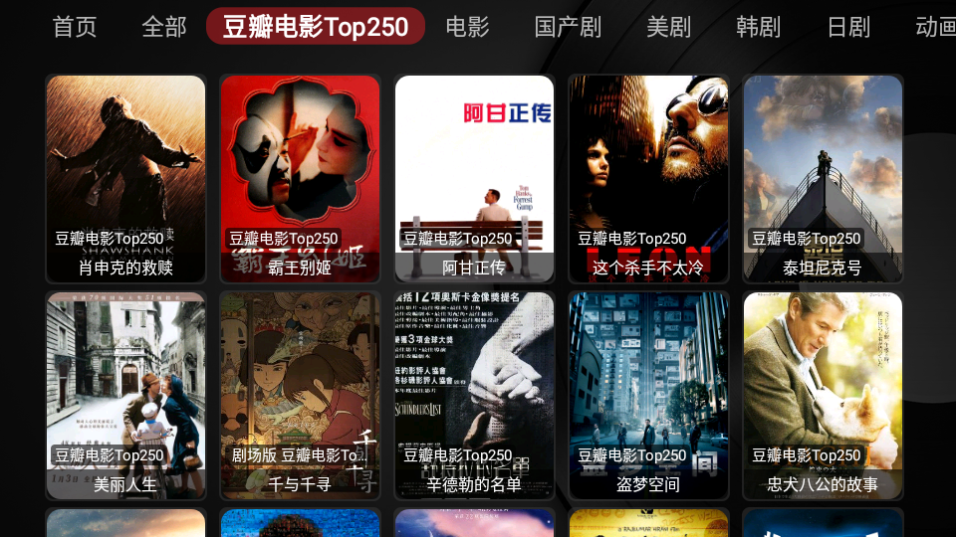The image size is (956, 537).
Task: Select the 美丽人生 movie
Action: [126, 395]
